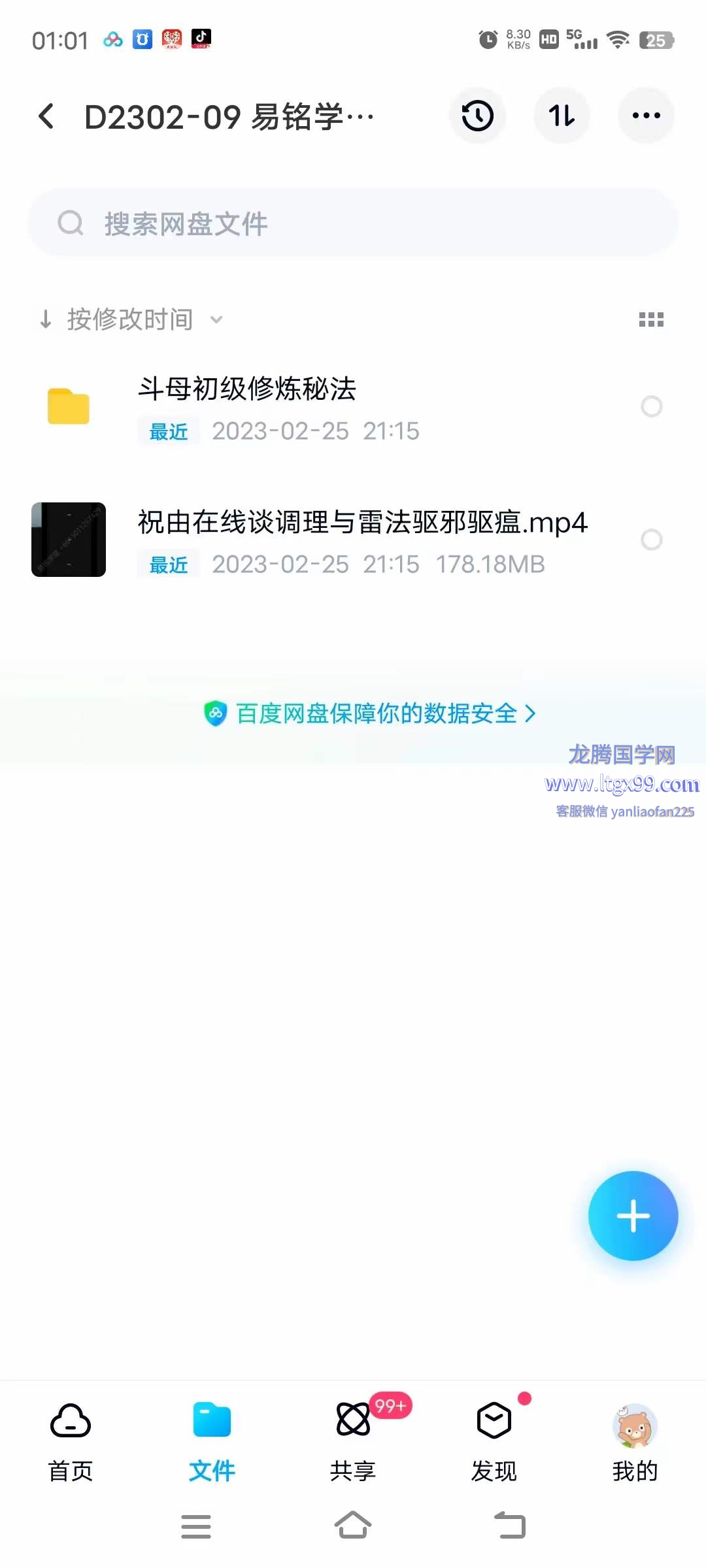Open the recent history clock icon
This screenshot has width=706, height=1568.
pyautogui.click(x=477, y=116)
